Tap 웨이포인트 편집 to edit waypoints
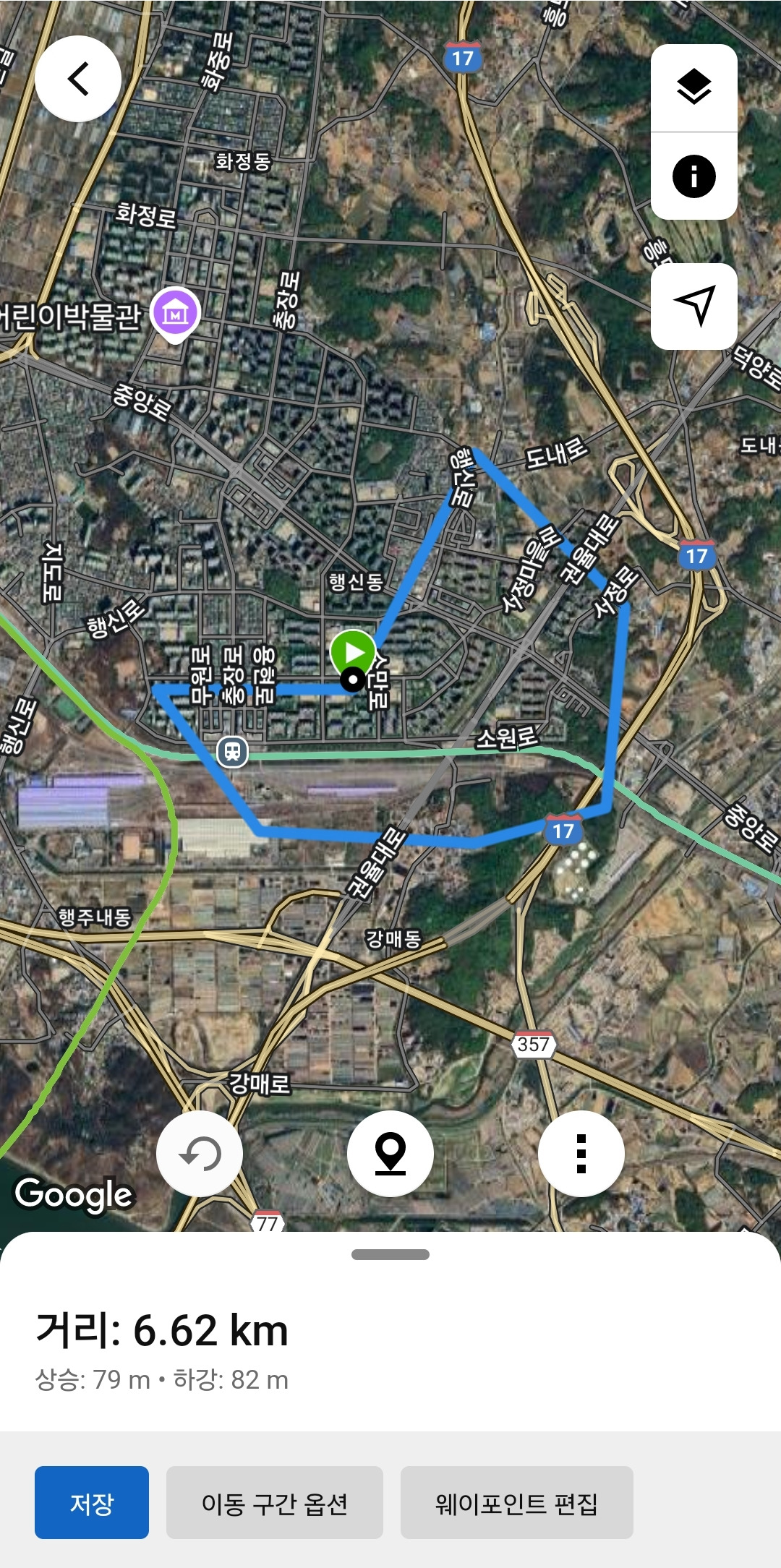The width and height of the screenshot is (781, 1568). [x=516, y=1502]
